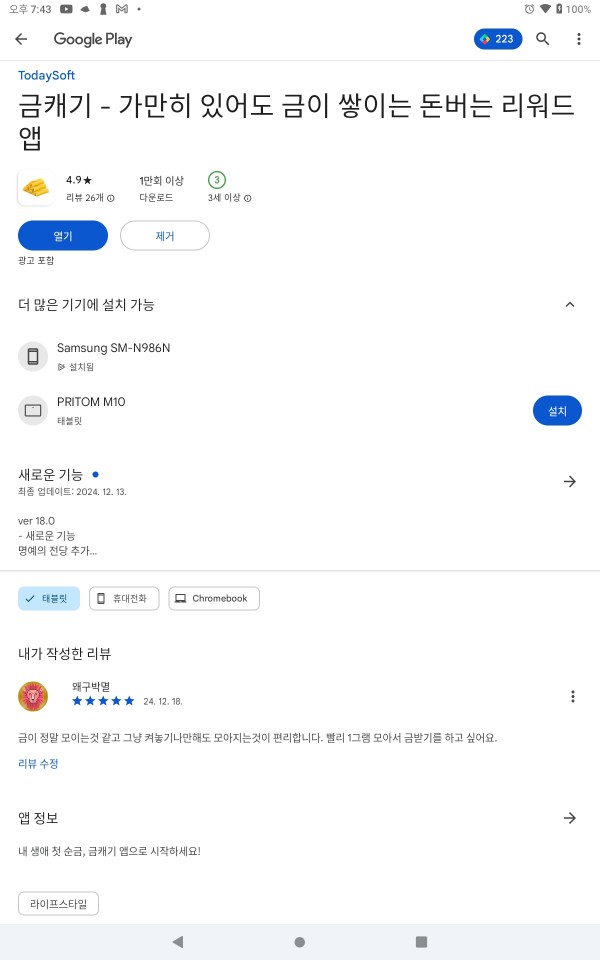Viewport: 600px width, 960px height.
Task: Open the 앱 정보 section arrow
Action: point(569,818)
